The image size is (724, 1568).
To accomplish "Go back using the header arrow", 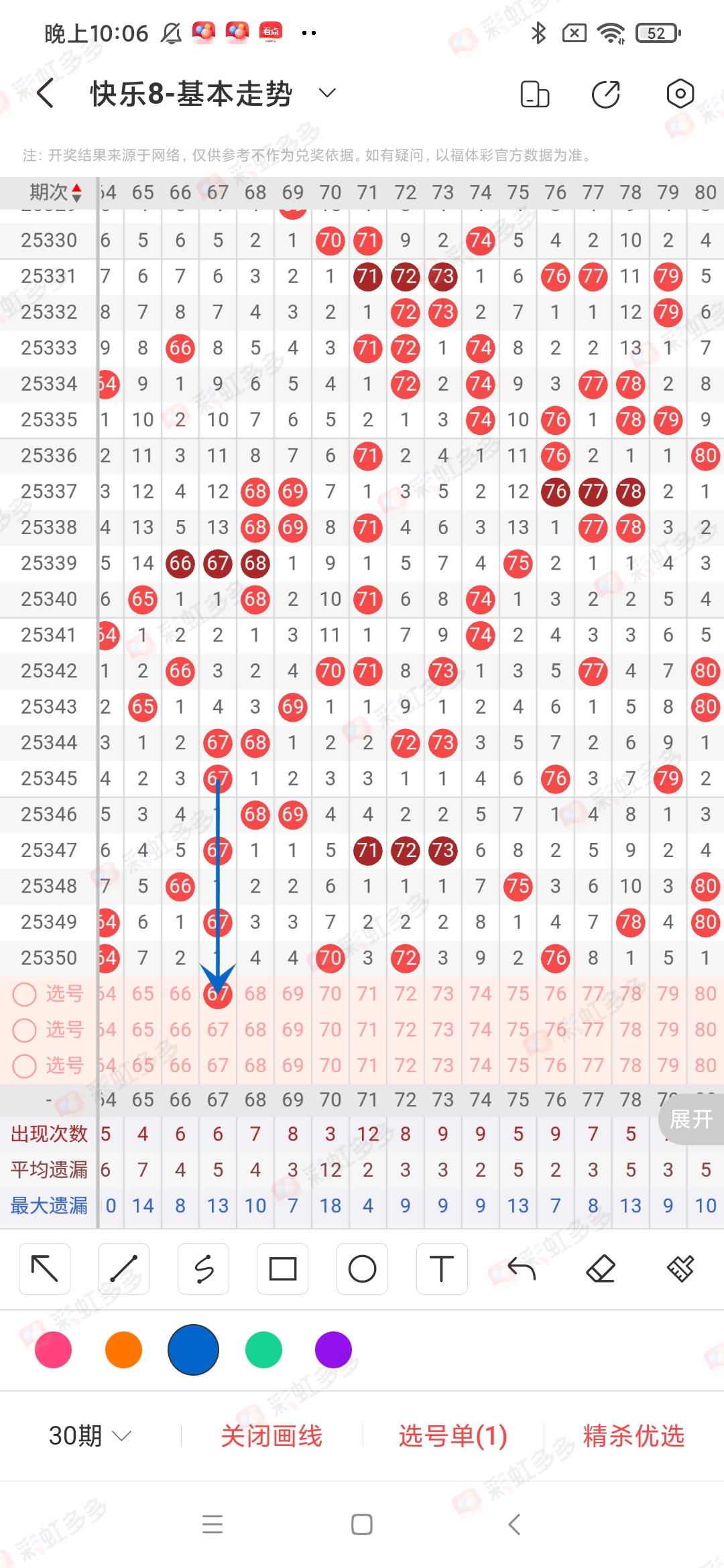I will (46, 93).
